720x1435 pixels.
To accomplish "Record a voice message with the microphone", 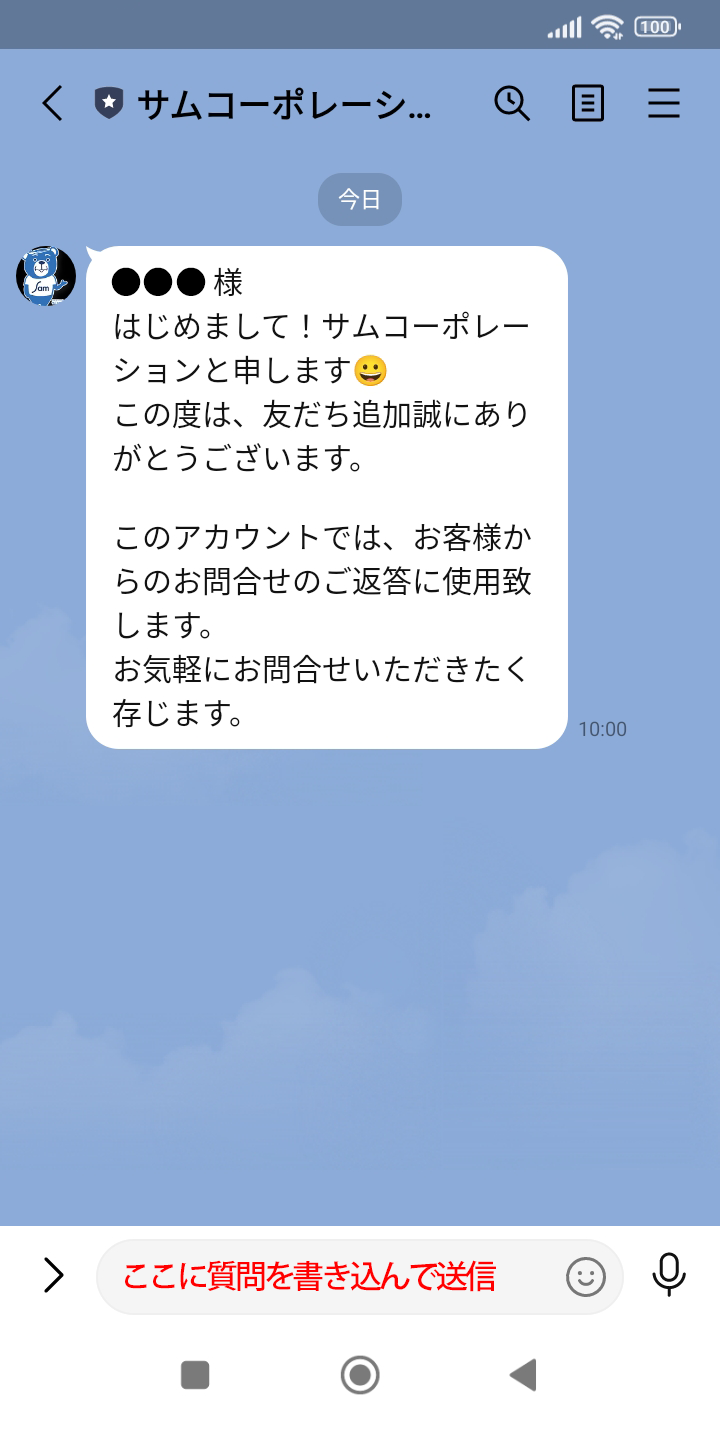I will 669,1274.
